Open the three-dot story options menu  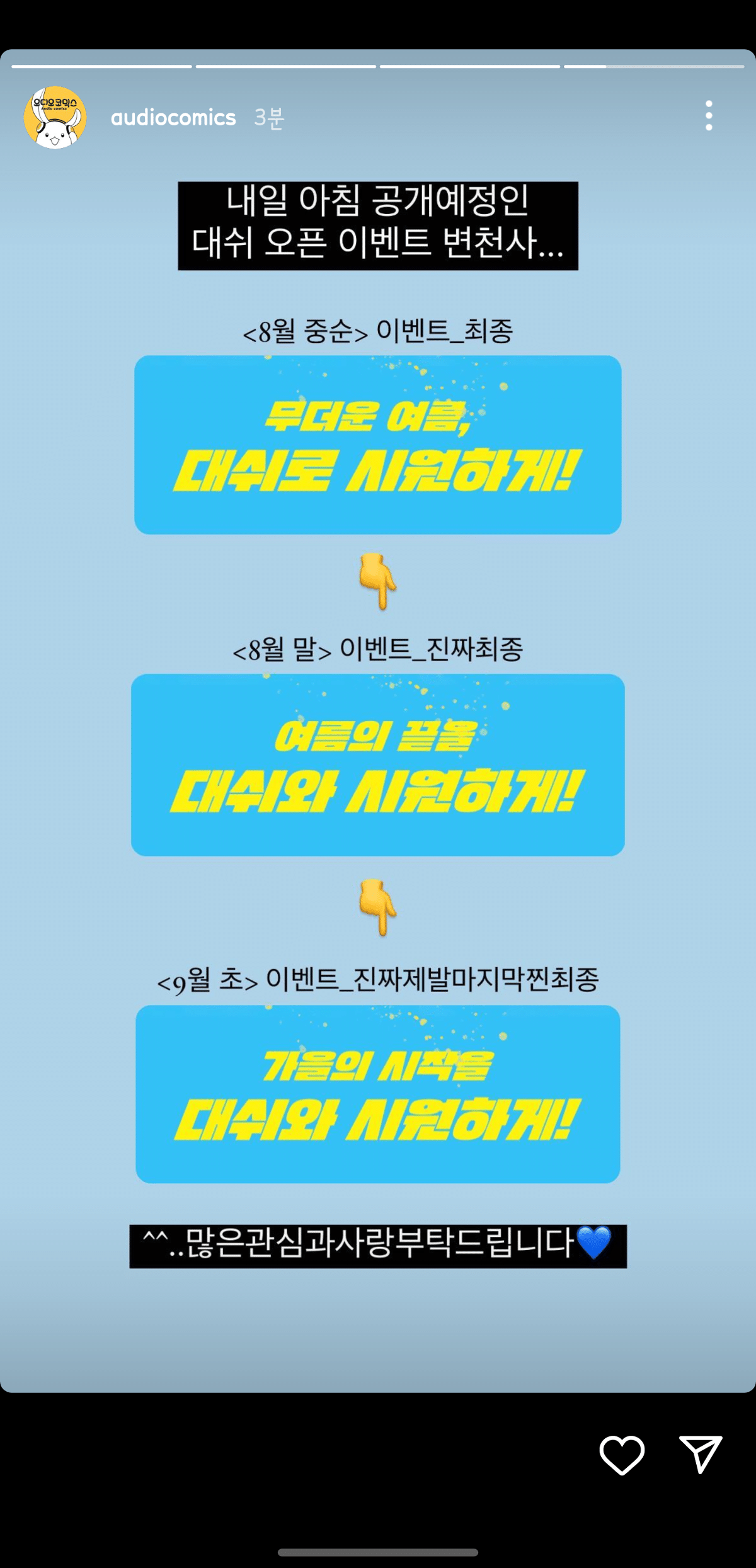709,116
